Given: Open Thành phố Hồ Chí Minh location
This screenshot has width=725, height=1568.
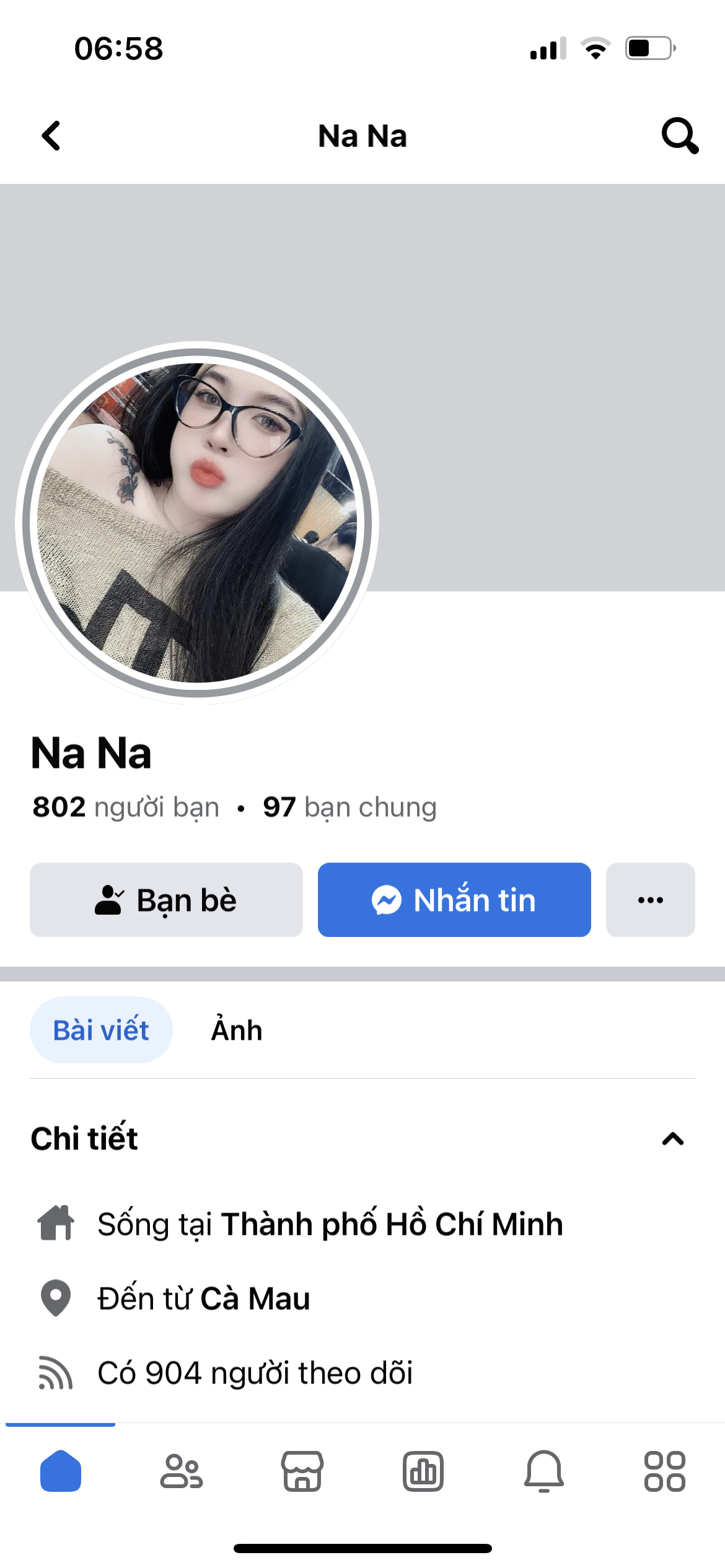Looking at the screenshot, I should click(392, 1224).
